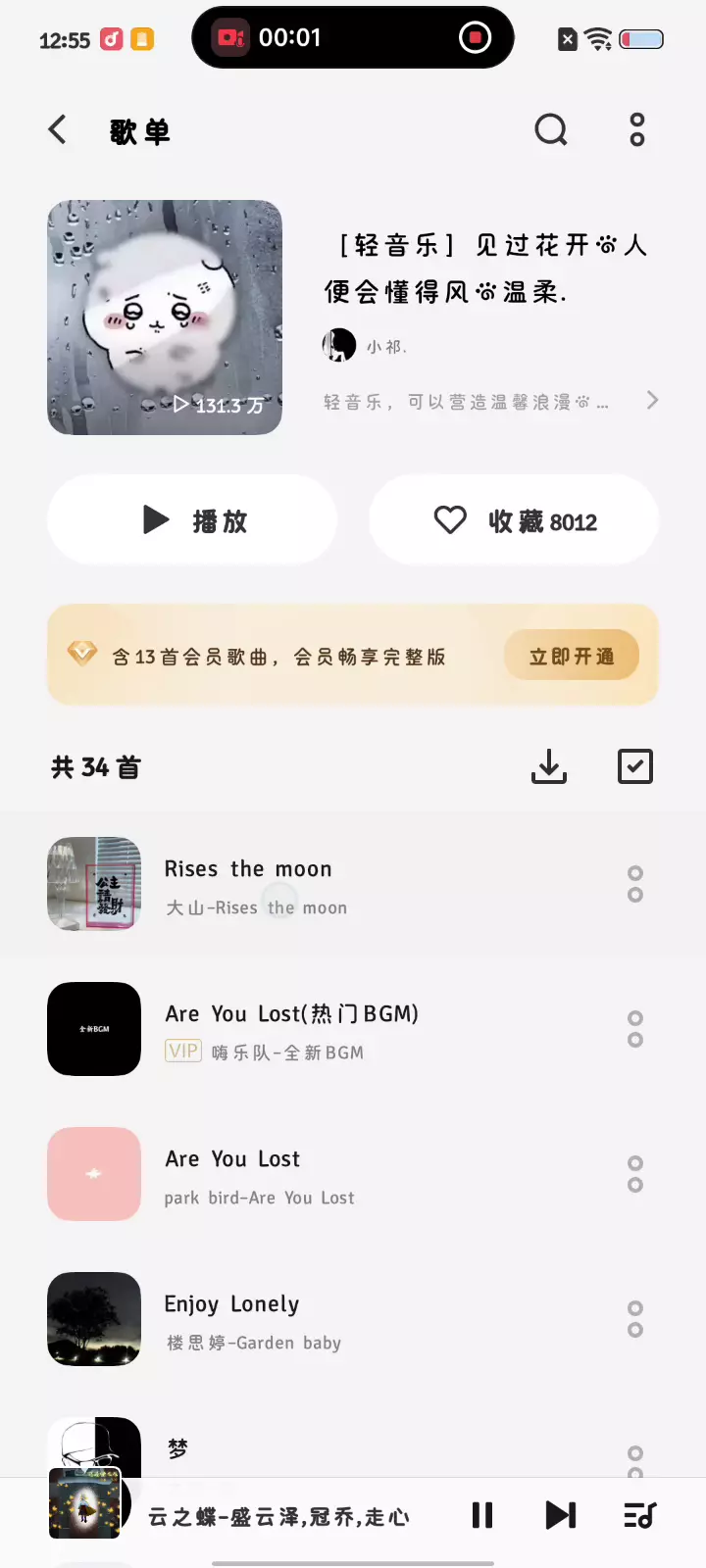This screenshot has height=1568, width=706.
Task: Play Are You Lost by park bird
Action: point(294,1174)
